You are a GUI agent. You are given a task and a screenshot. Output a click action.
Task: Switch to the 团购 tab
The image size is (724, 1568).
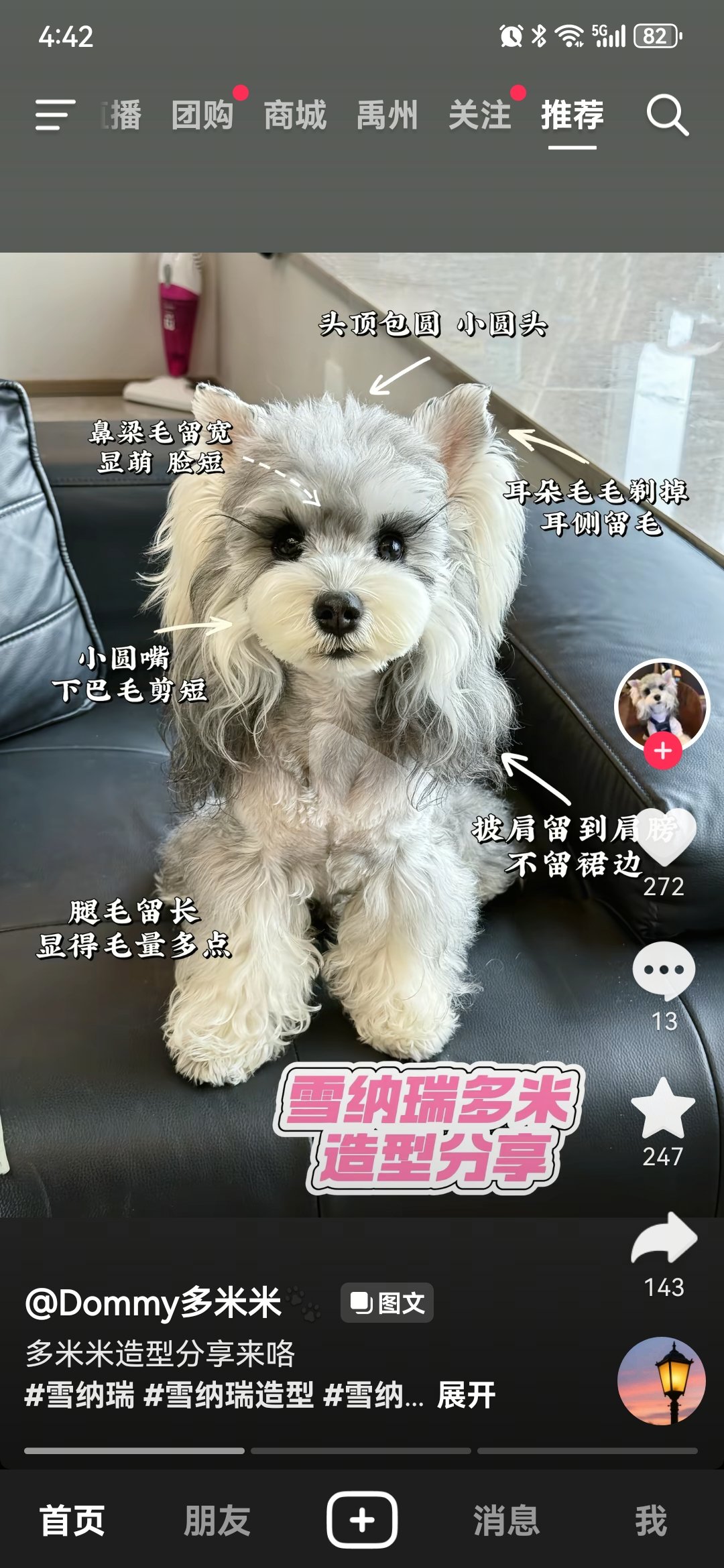(202, 115)
